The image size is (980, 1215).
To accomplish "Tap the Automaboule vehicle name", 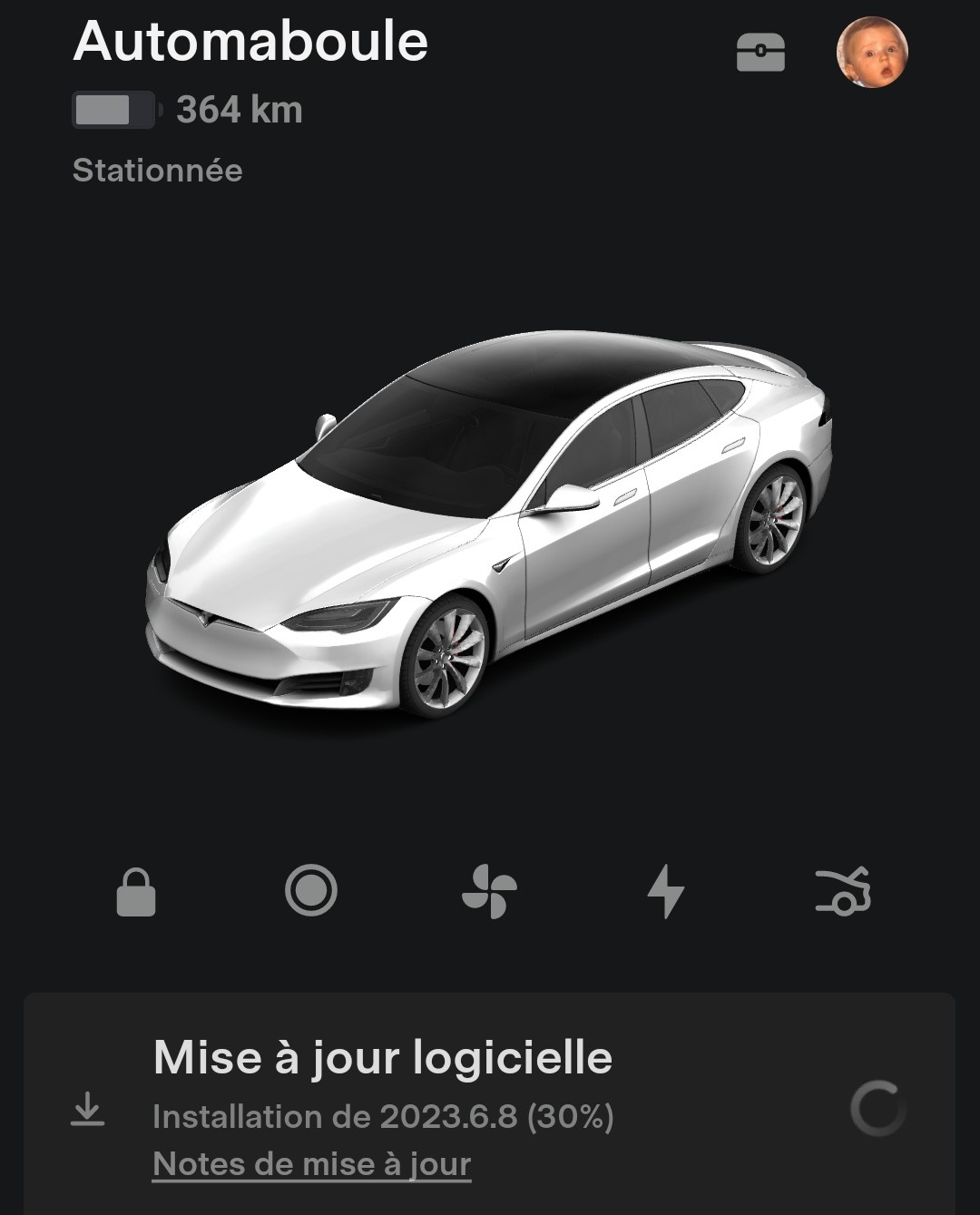I will pos(250,42).
